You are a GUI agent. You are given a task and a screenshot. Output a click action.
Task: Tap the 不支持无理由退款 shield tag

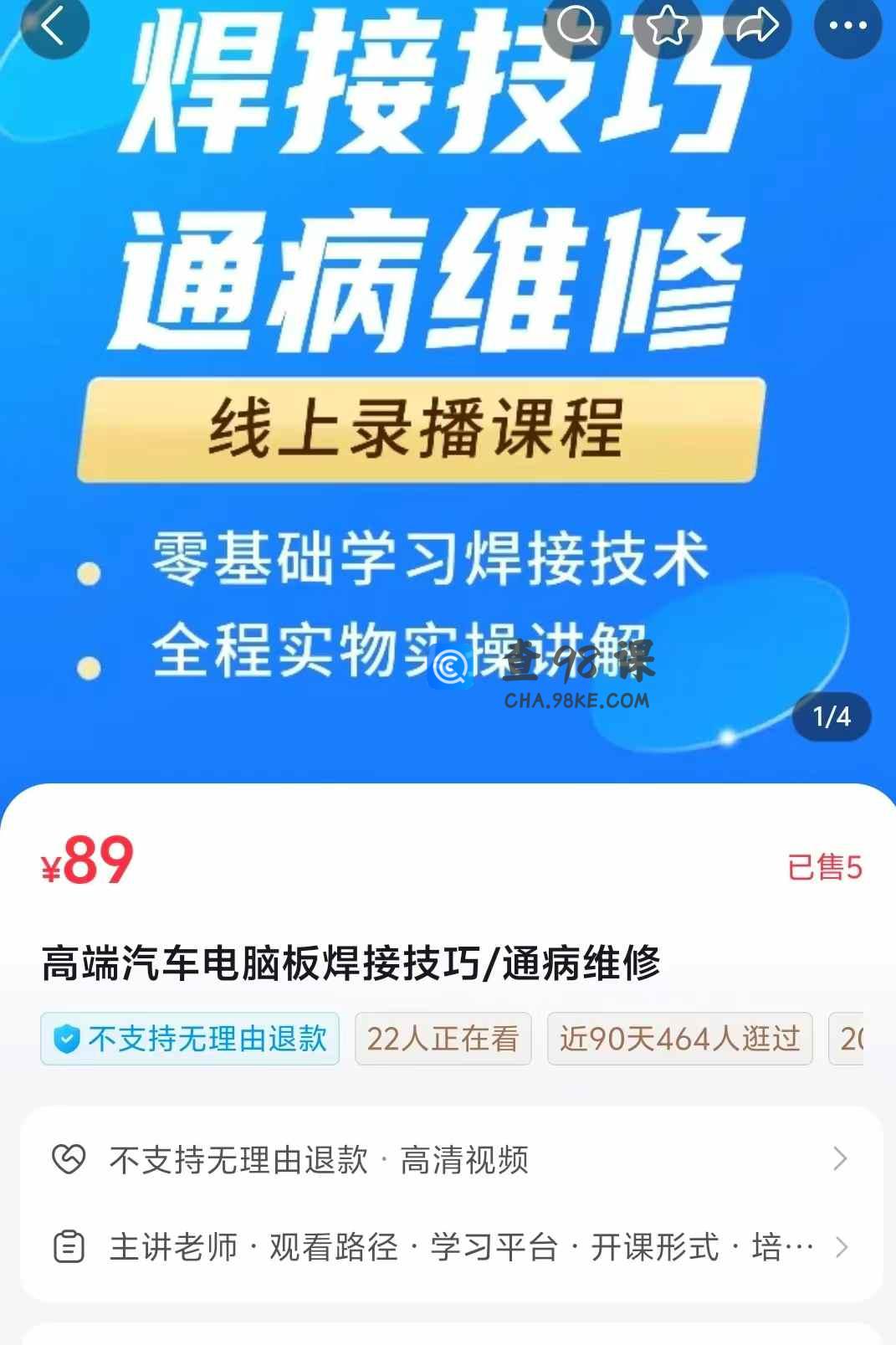190,1039
